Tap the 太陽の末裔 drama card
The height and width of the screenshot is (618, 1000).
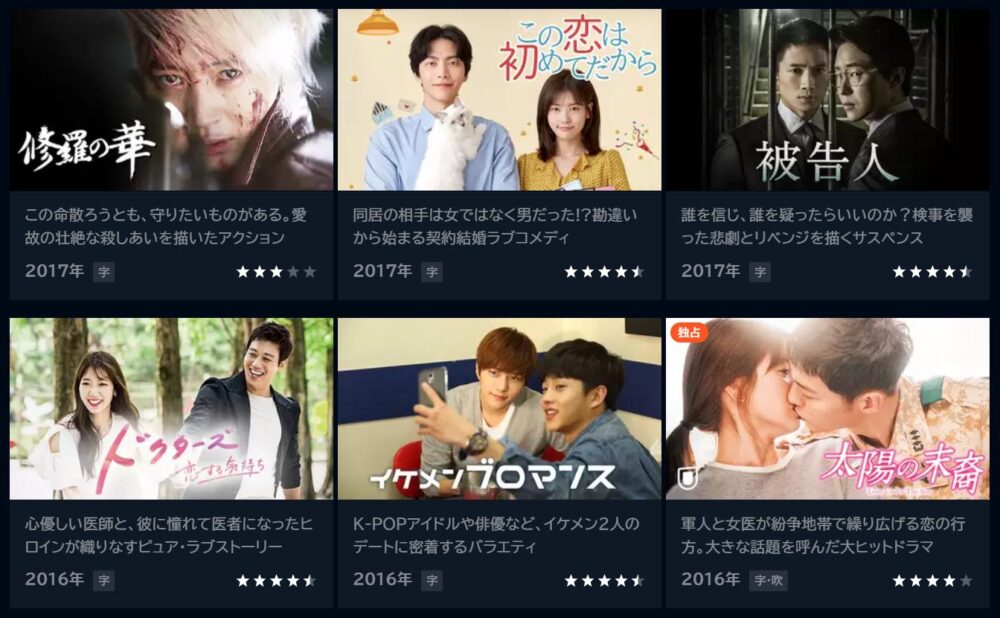pyautogui.click(x=827, y=409)
